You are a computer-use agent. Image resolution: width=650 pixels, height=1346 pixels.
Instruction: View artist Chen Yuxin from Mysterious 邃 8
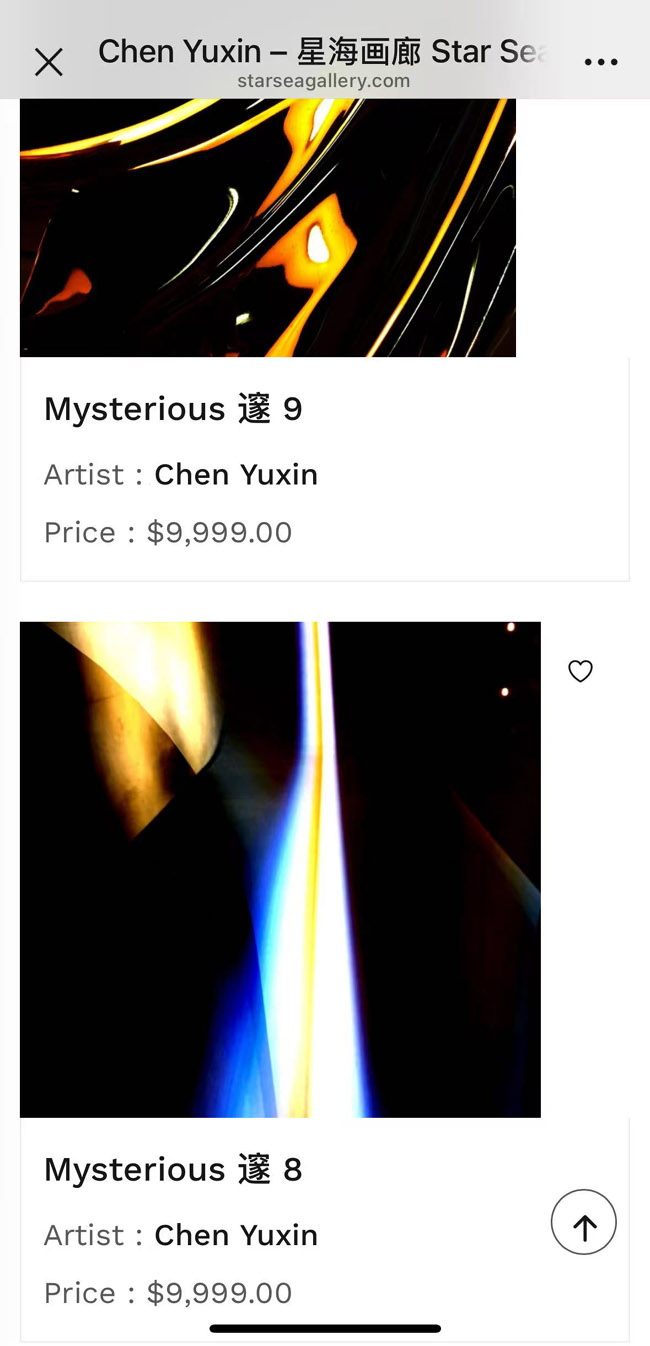coord(236,1235)
